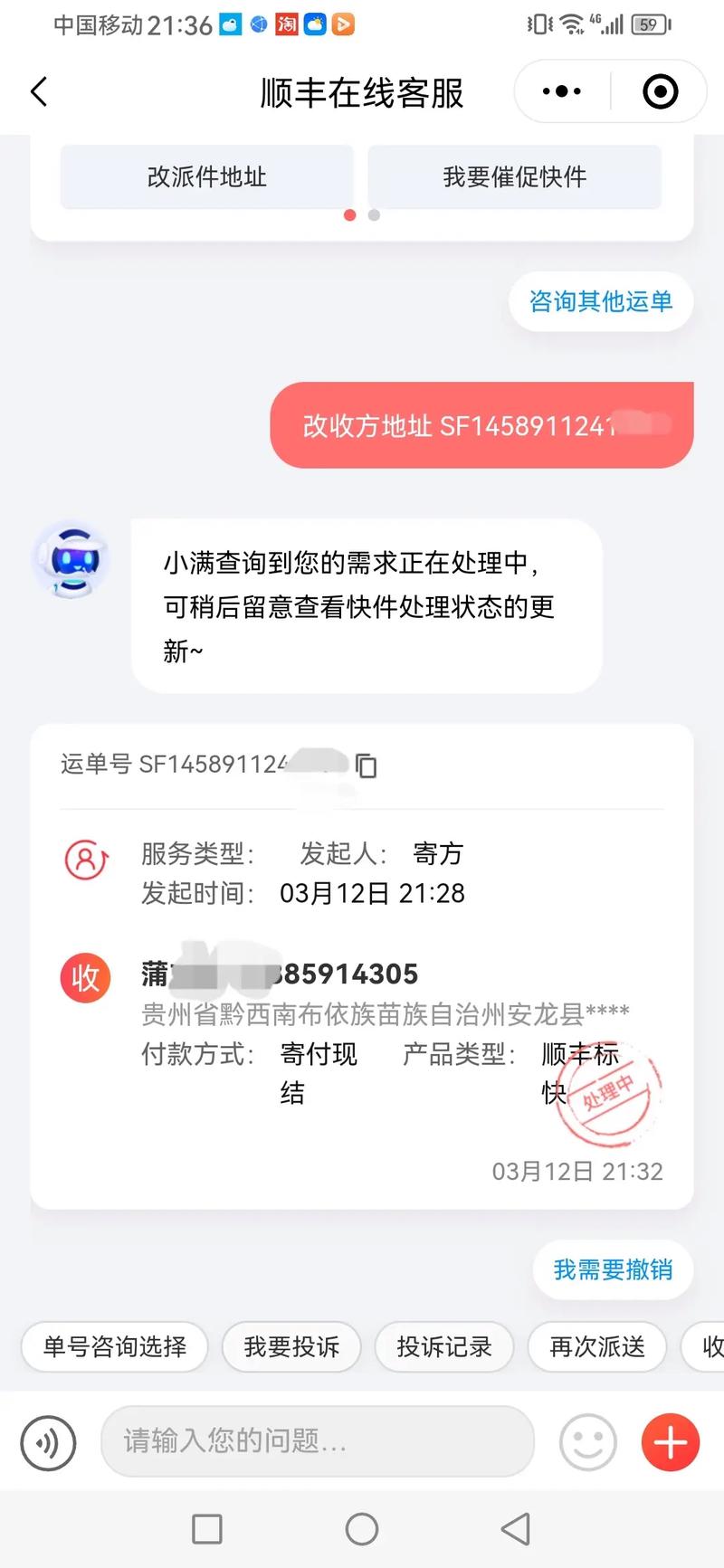The image size is (724, 1568).
Task: Select 改派件地址 quick option
Action: click(205, 176)
